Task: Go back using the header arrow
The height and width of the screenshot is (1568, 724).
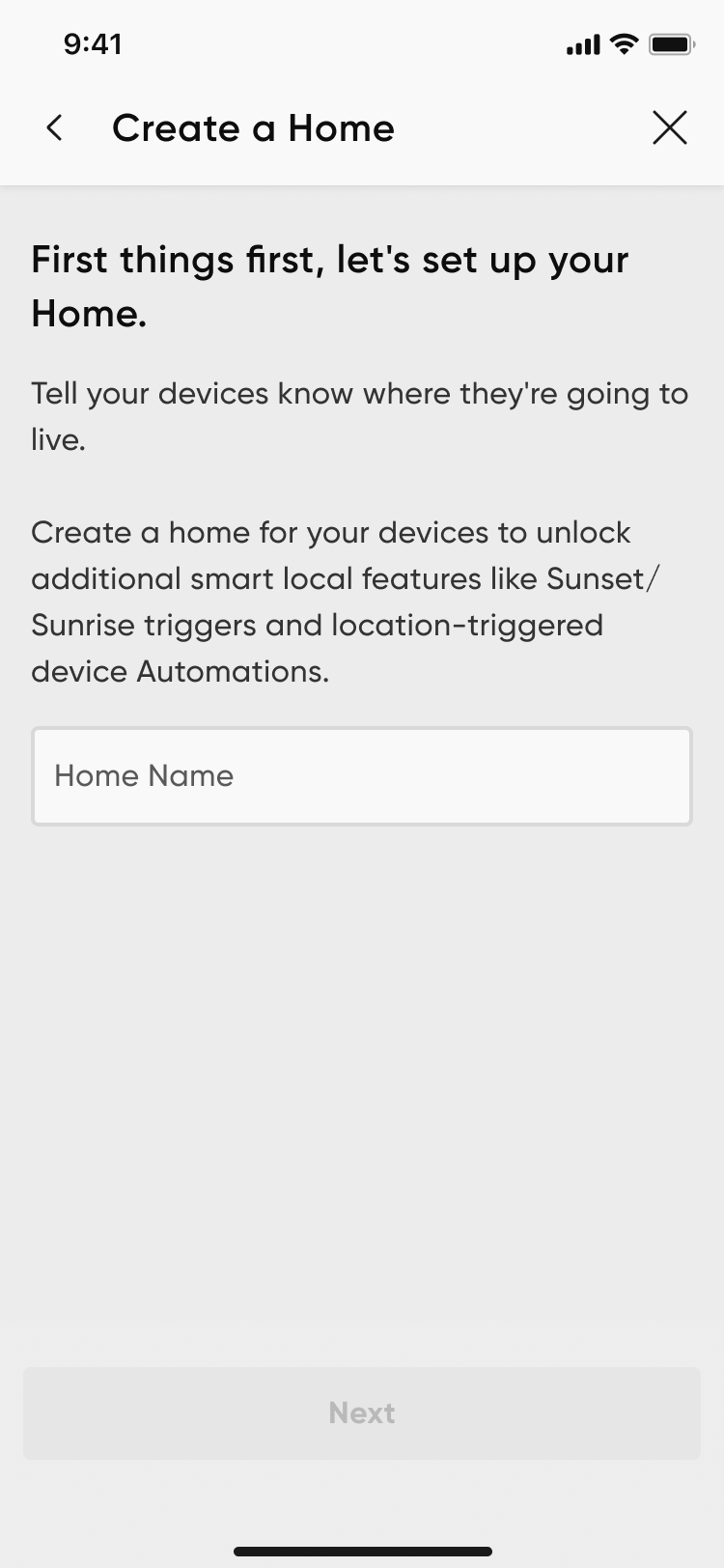Action: coord(55,127)
